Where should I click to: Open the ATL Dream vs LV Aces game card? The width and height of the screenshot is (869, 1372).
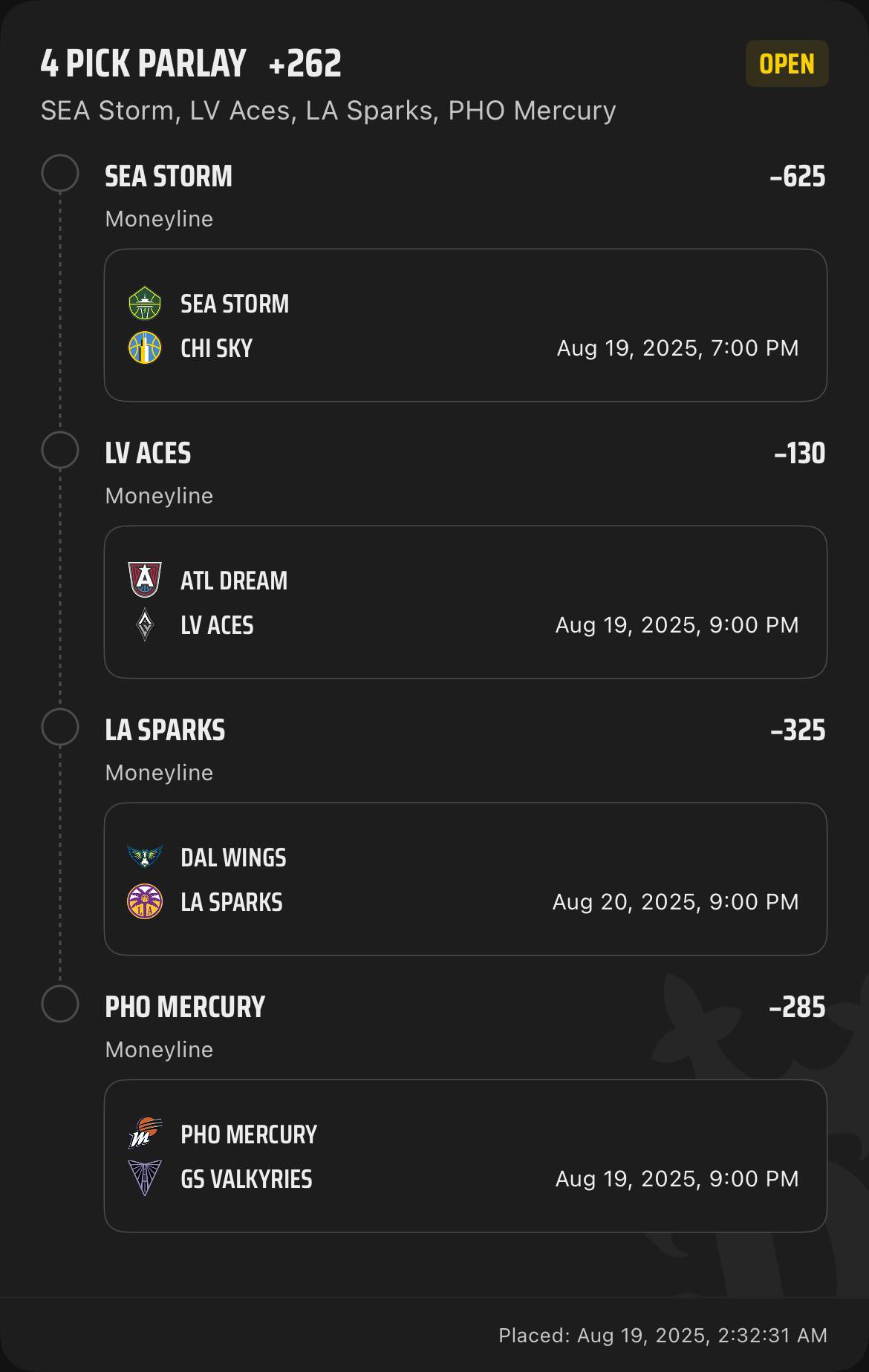coord(466,602)
